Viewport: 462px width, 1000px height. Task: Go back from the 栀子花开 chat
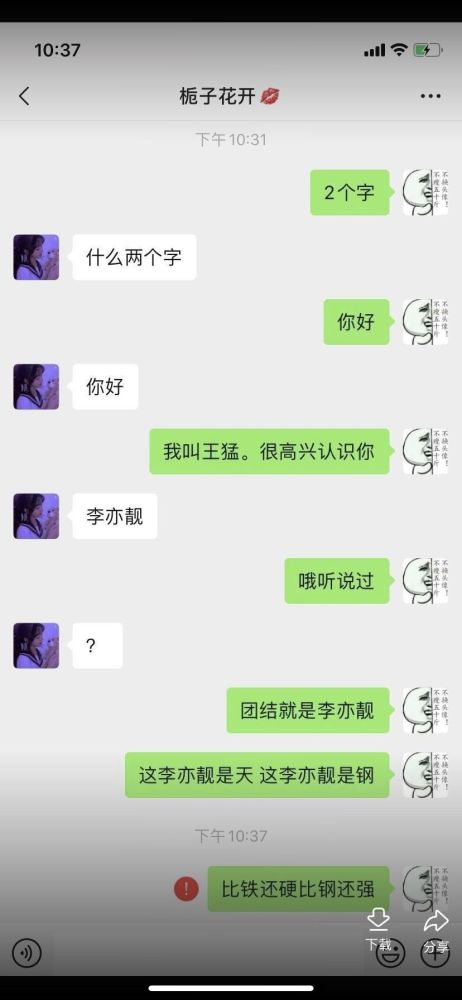coord(24,96)
